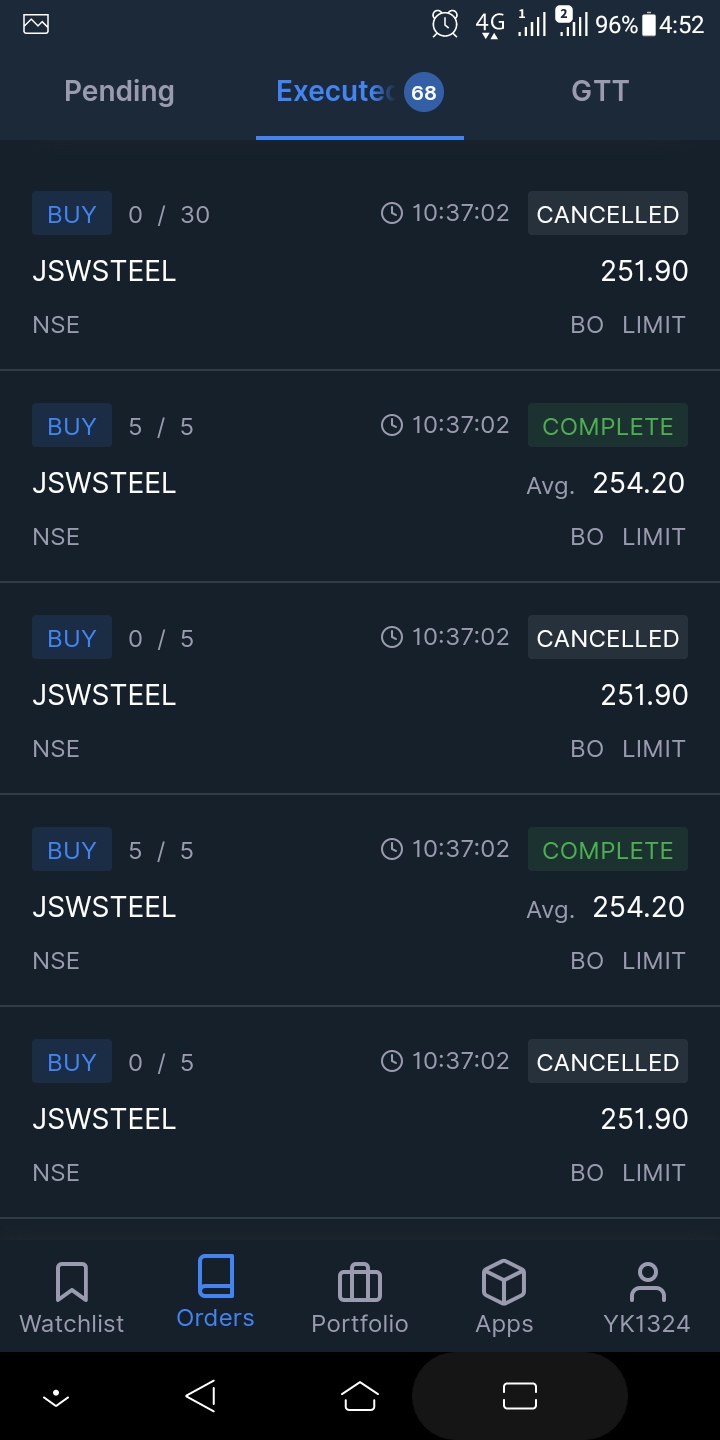
Task: View the Portfolio section
Action: pyautogui.click(x=360, y=1297)
